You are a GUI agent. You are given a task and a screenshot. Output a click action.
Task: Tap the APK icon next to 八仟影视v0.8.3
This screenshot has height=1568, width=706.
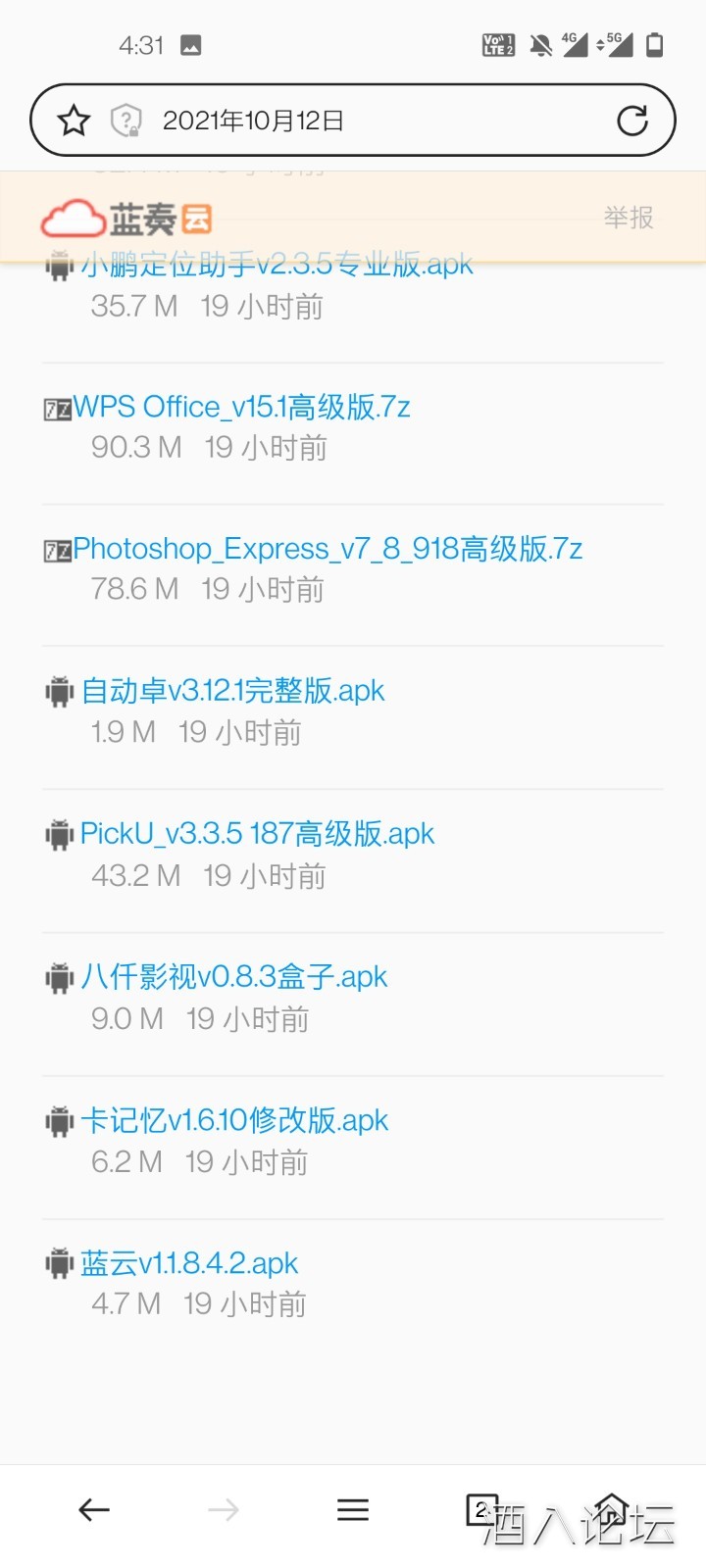pos(58,976)
